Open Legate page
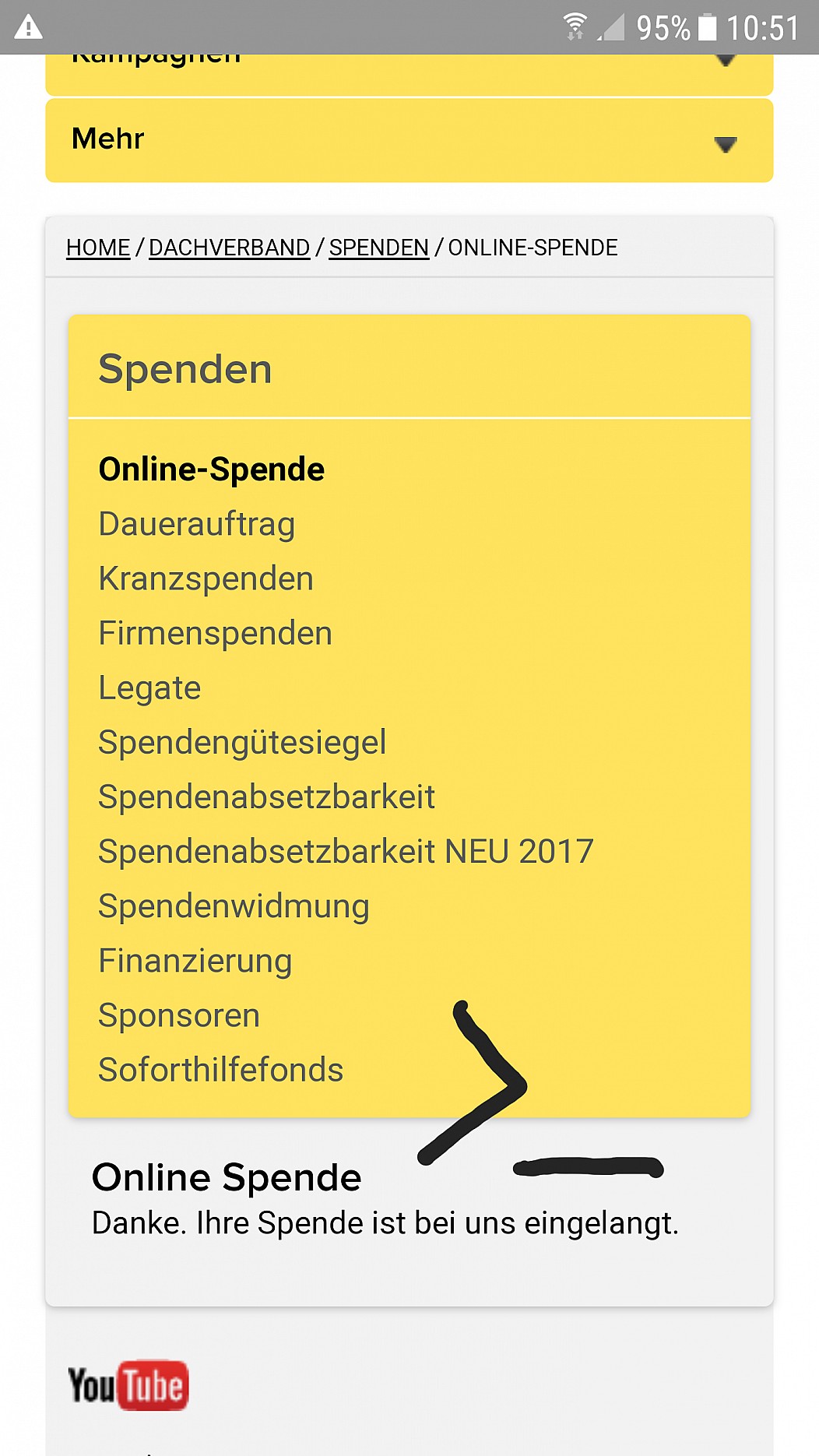The image size is (819, 1456). click(149, 688)
